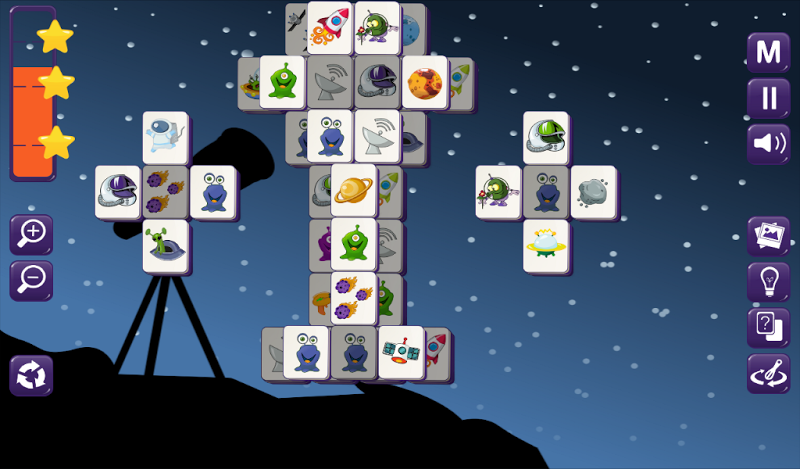Select the yellow UFO tile
This screenshot has width=800, height=469.
pyautogui.click(x=545, y=245)
